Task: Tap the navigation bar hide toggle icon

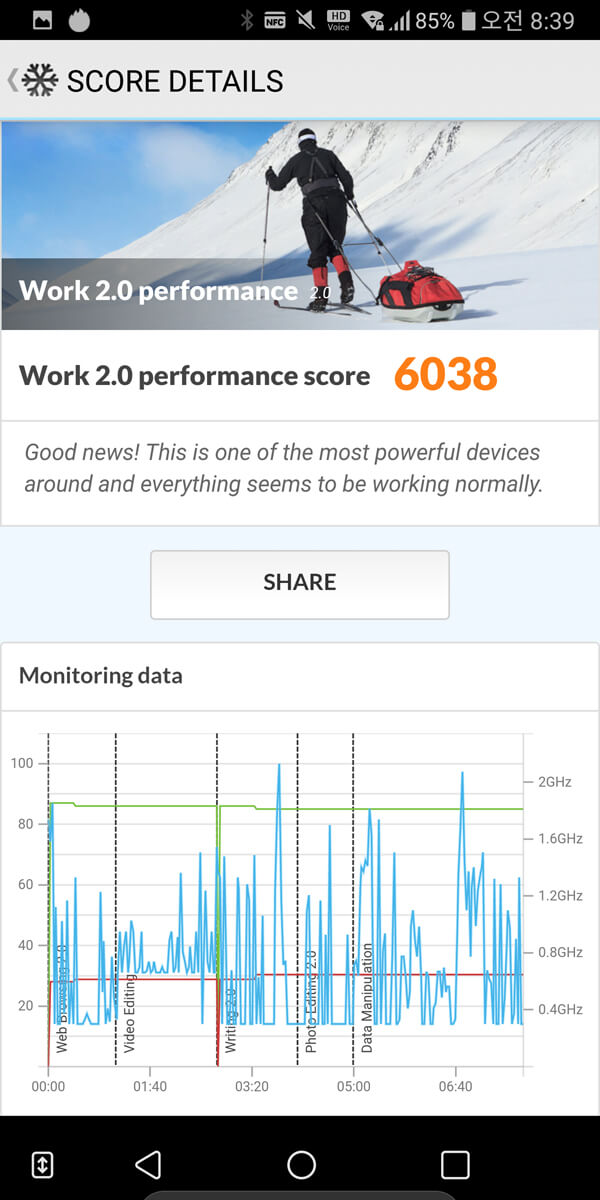Action: point(43,1164)
